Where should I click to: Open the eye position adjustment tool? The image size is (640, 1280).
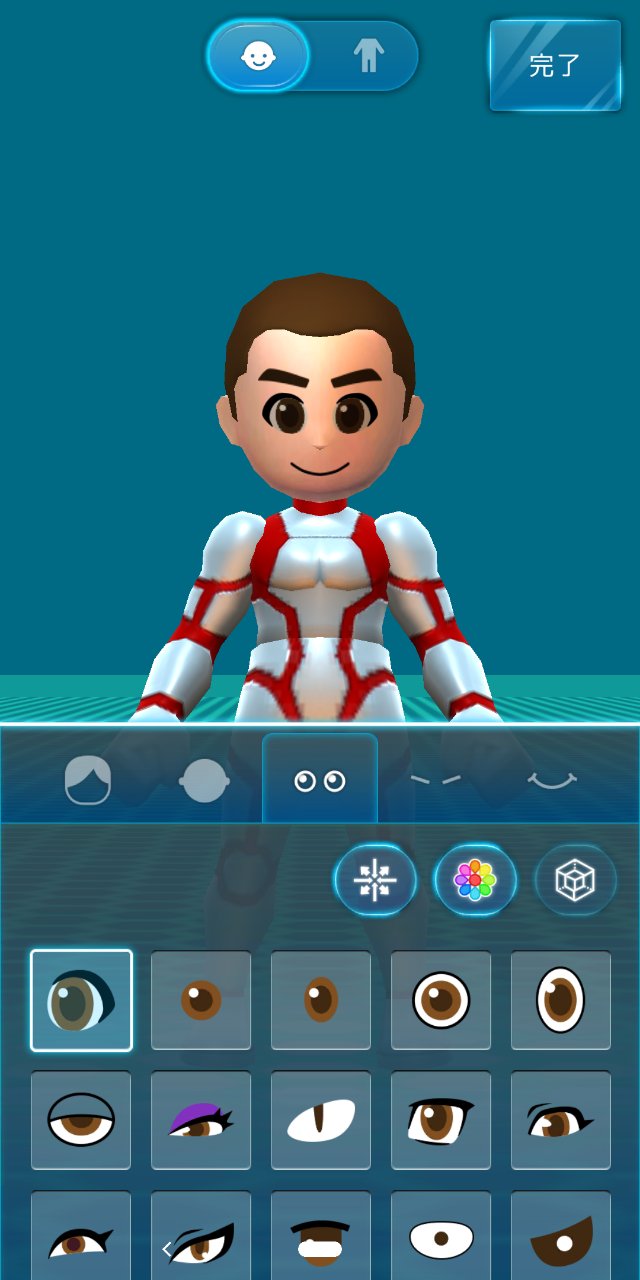(x=375, y=880)
